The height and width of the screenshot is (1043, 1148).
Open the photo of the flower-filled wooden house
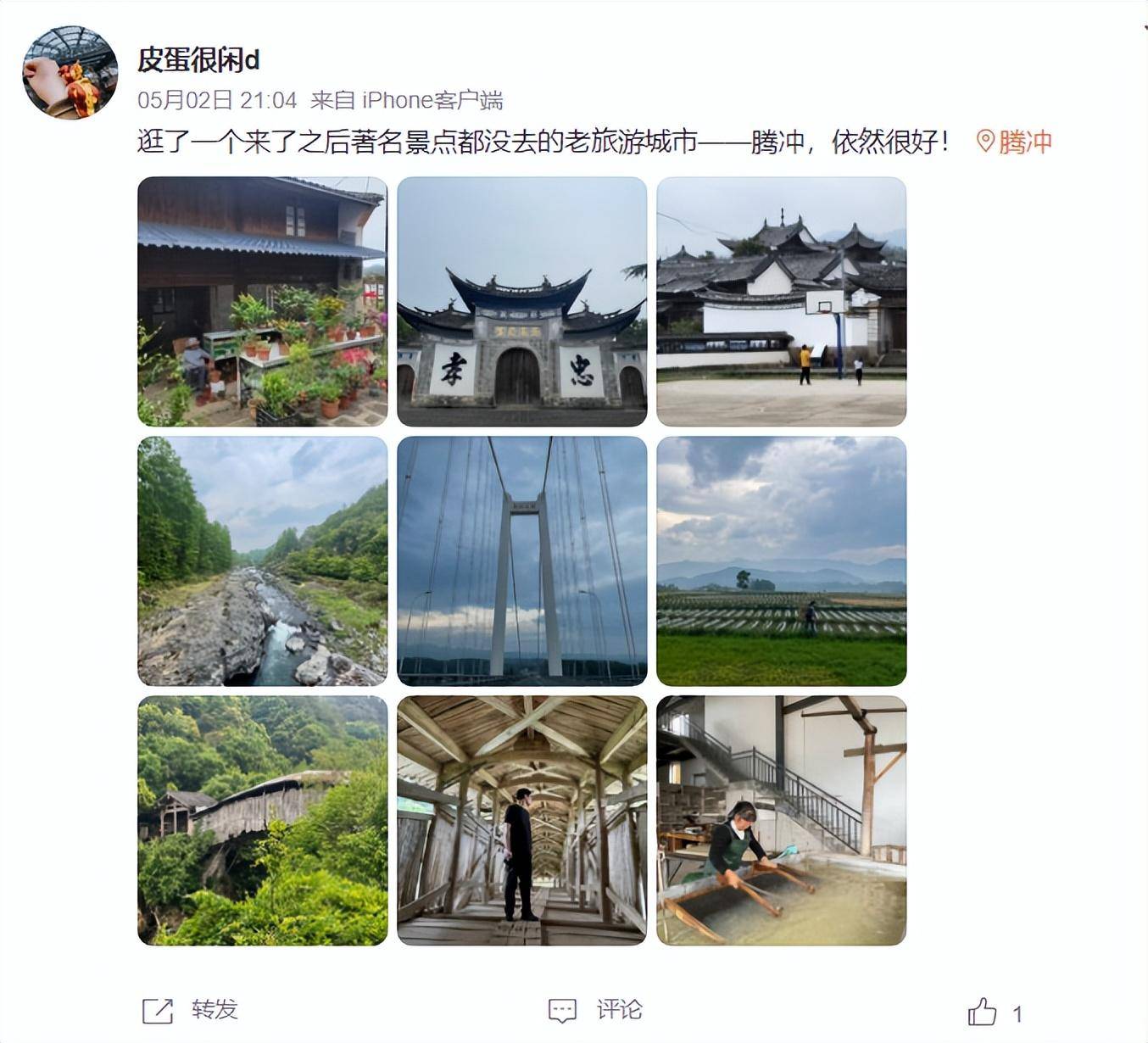262,301
